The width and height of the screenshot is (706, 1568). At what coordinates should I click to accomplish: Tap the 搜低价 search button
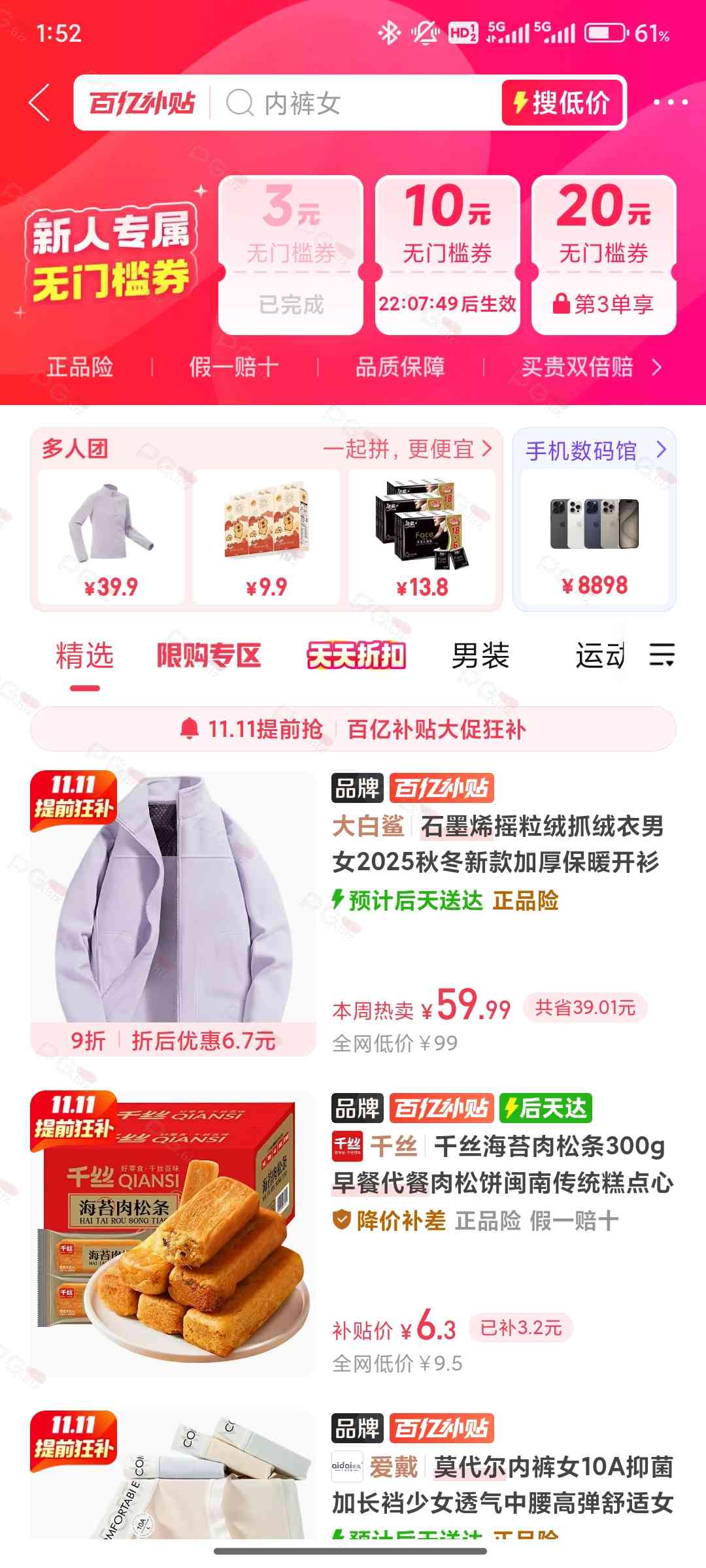pyautogui.click(x=562, y=103)
